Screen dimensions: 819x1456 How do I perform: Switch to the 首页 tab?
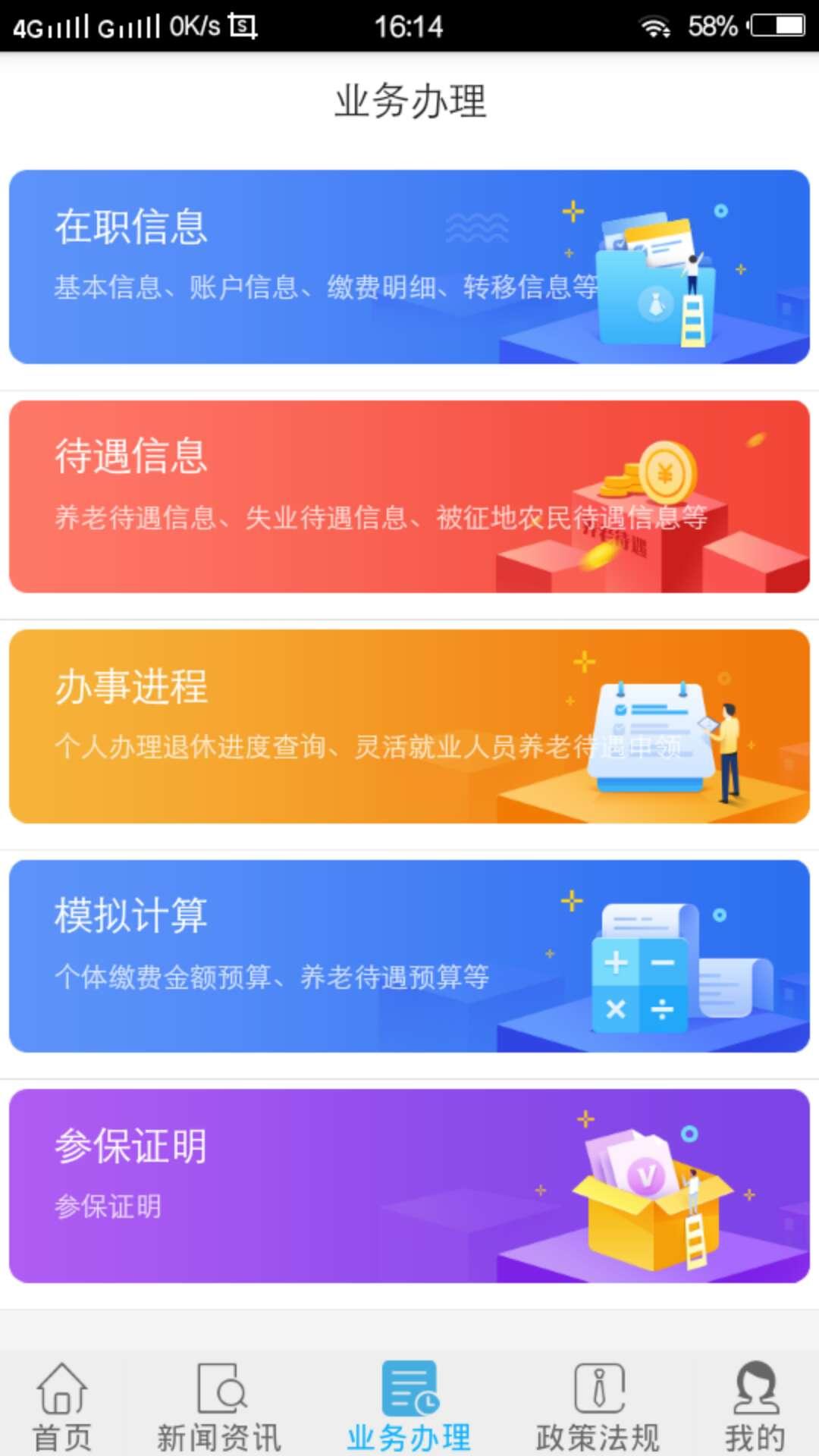[62, 1407]
